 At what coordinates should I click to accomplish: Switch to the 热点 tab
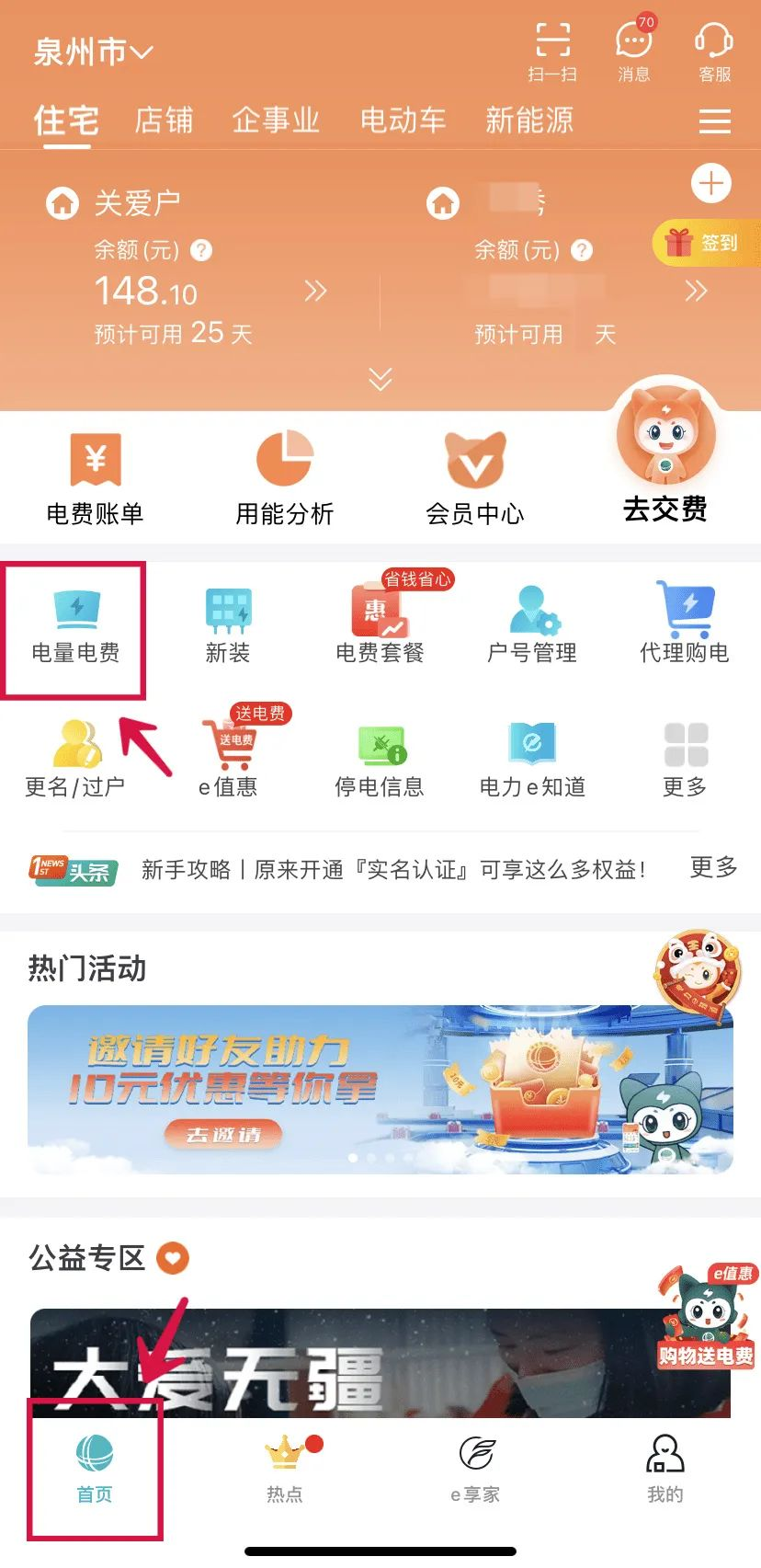pos(286,1470)
